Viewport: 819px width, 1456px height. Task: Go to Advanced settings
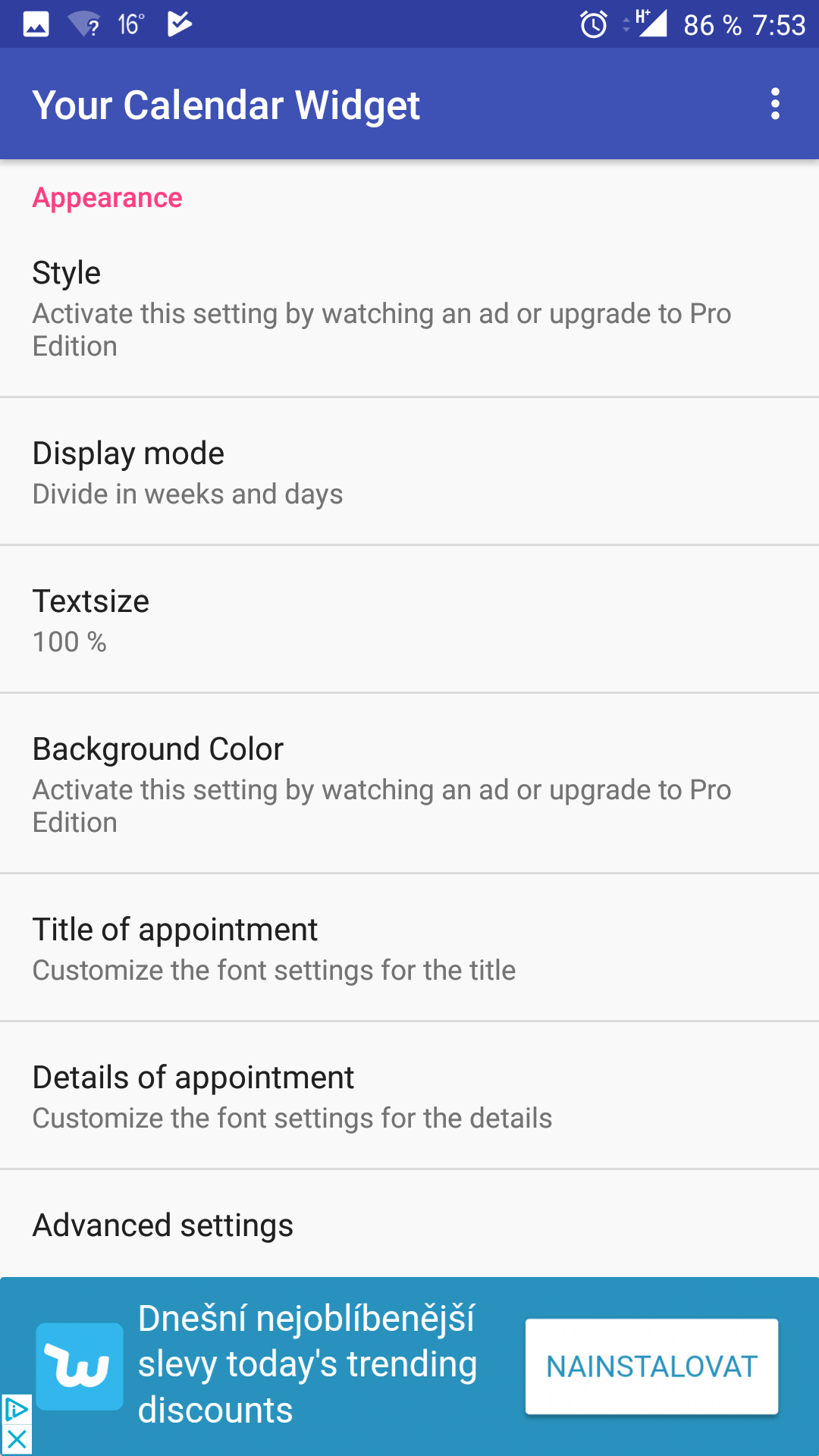tap(409, 1224)
